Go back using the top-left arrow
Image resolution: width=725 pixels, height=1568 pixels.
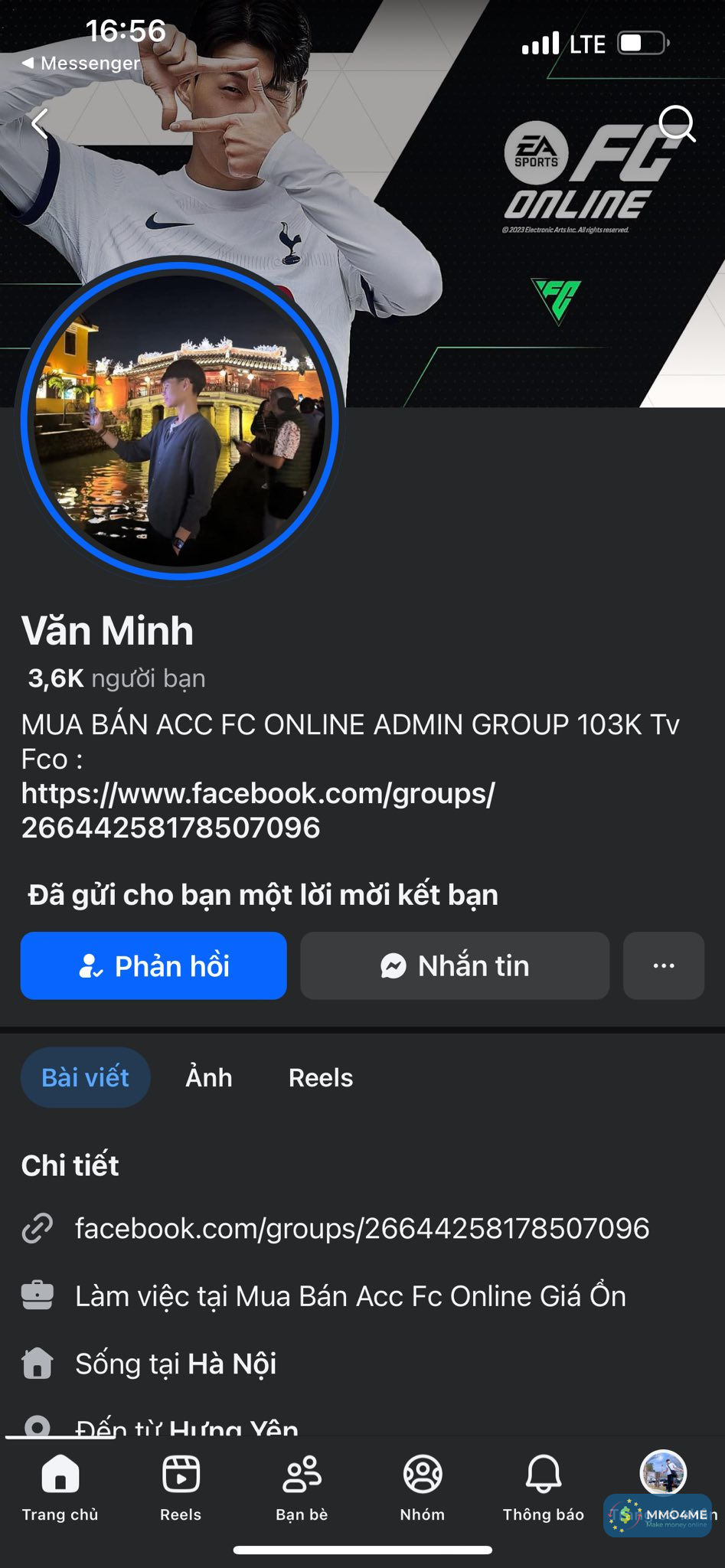click(40, 123)
